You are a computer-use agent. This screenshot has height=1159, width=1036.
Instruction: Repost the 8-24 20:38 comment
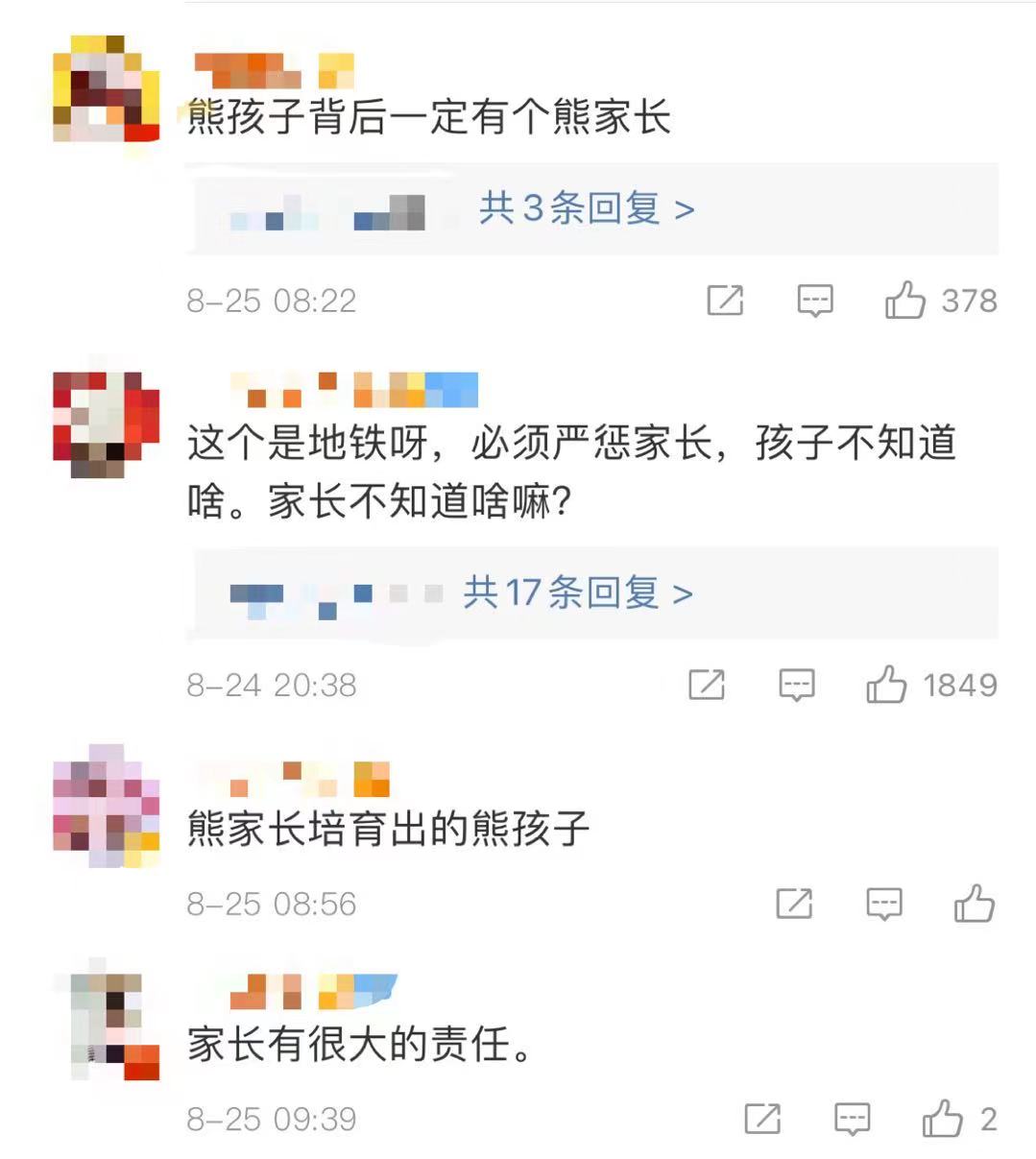pos(707,685)
